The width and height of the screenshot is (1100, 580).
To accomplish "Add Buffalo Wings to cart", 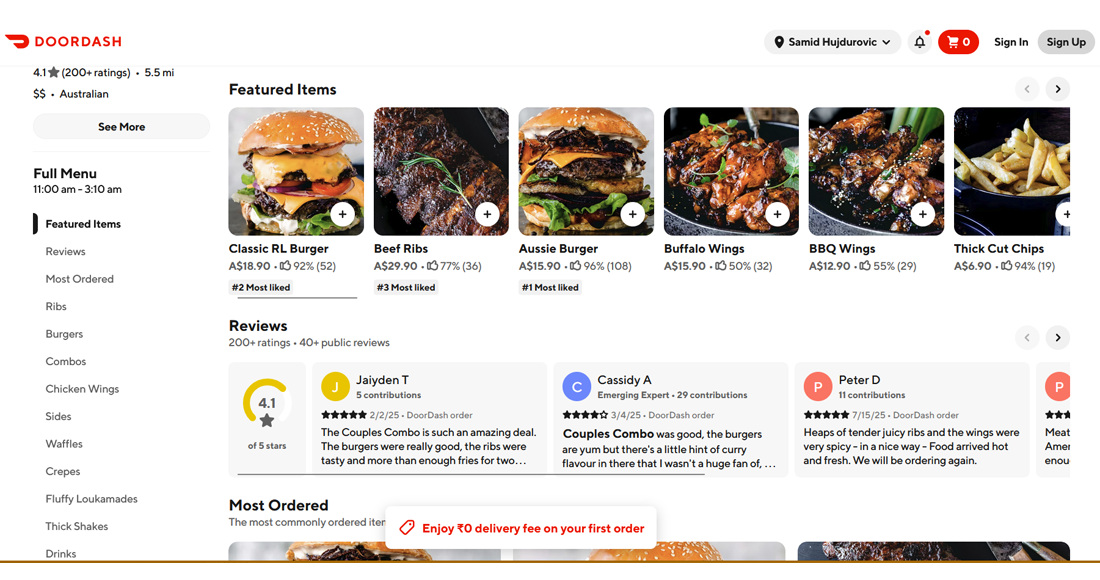I will click(777, 214).
